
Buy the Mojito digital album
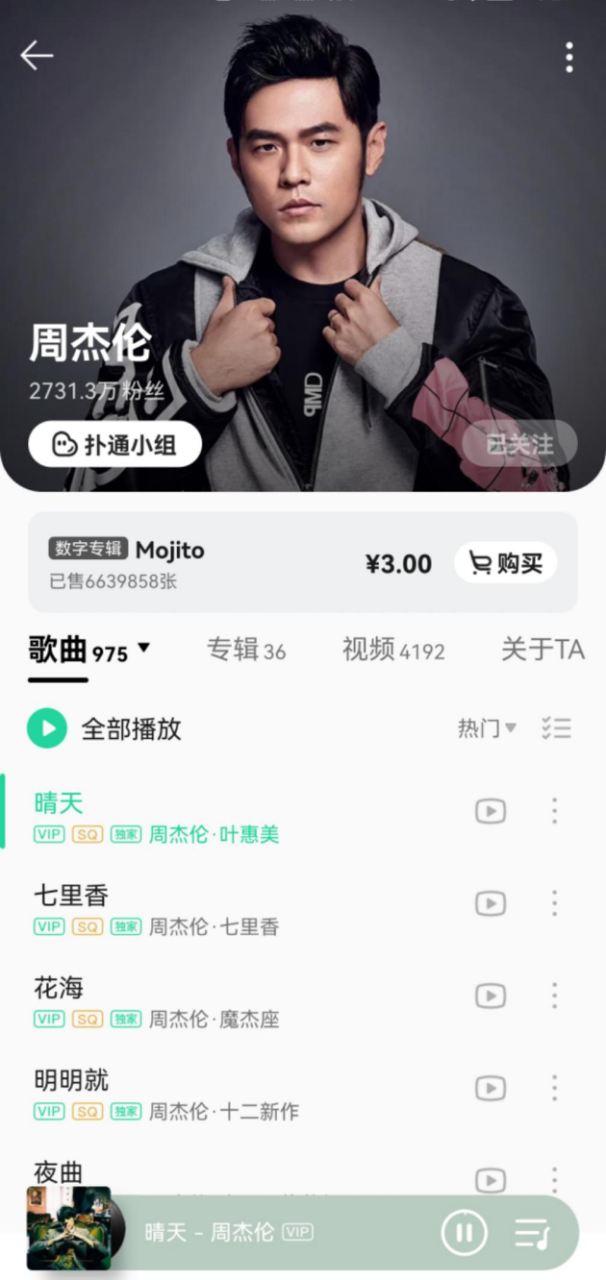click(505, 563)
